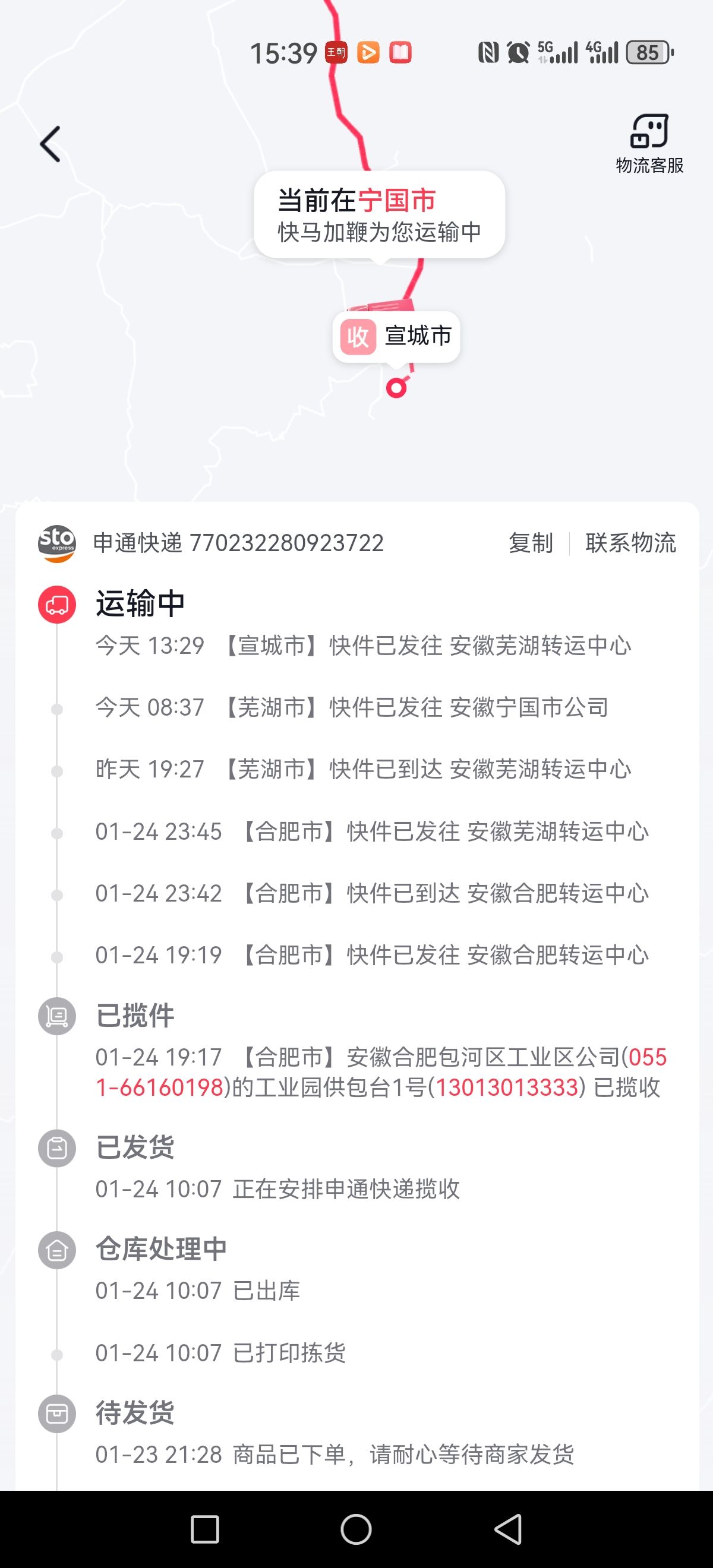This screenshot has width=713, height=1568.
Task: Open the system recent apps view
Action: [204, 1529]
